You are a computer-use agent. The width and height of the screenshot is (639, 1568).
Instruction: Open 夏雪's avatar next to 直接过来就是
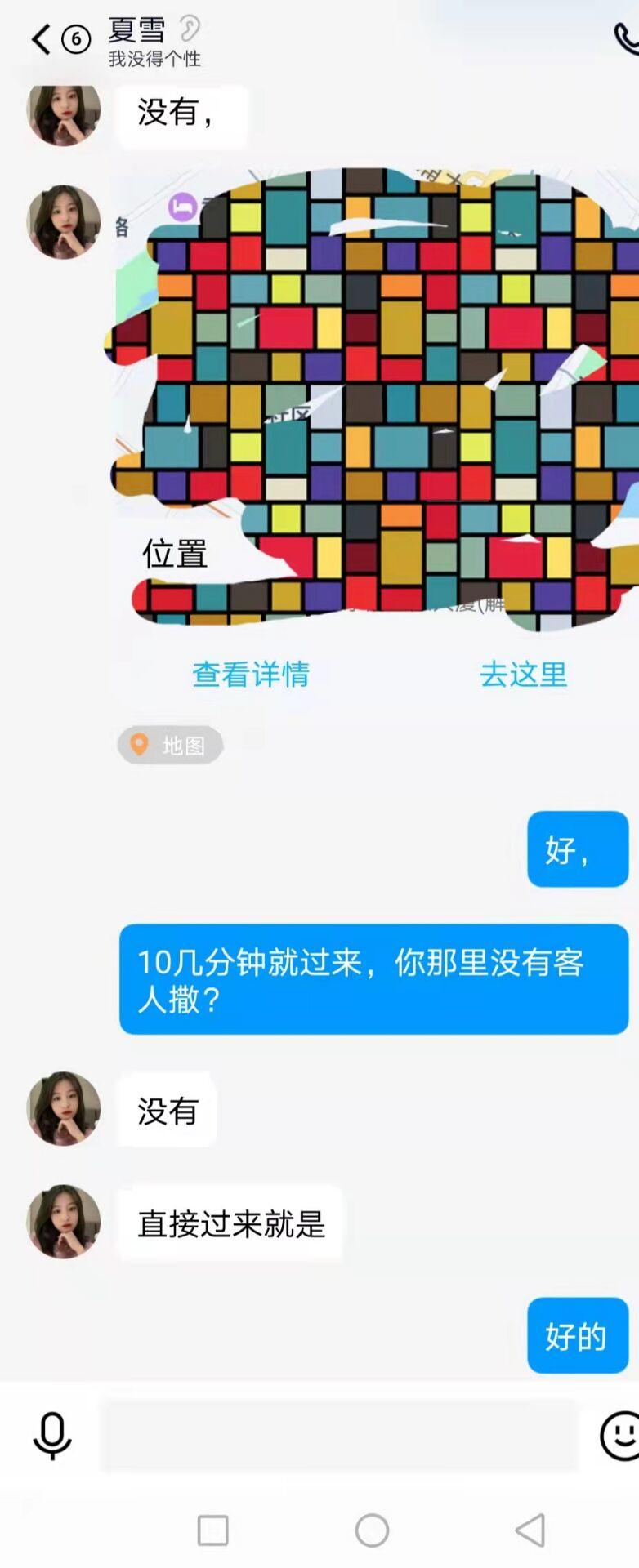pos(64,1222)
